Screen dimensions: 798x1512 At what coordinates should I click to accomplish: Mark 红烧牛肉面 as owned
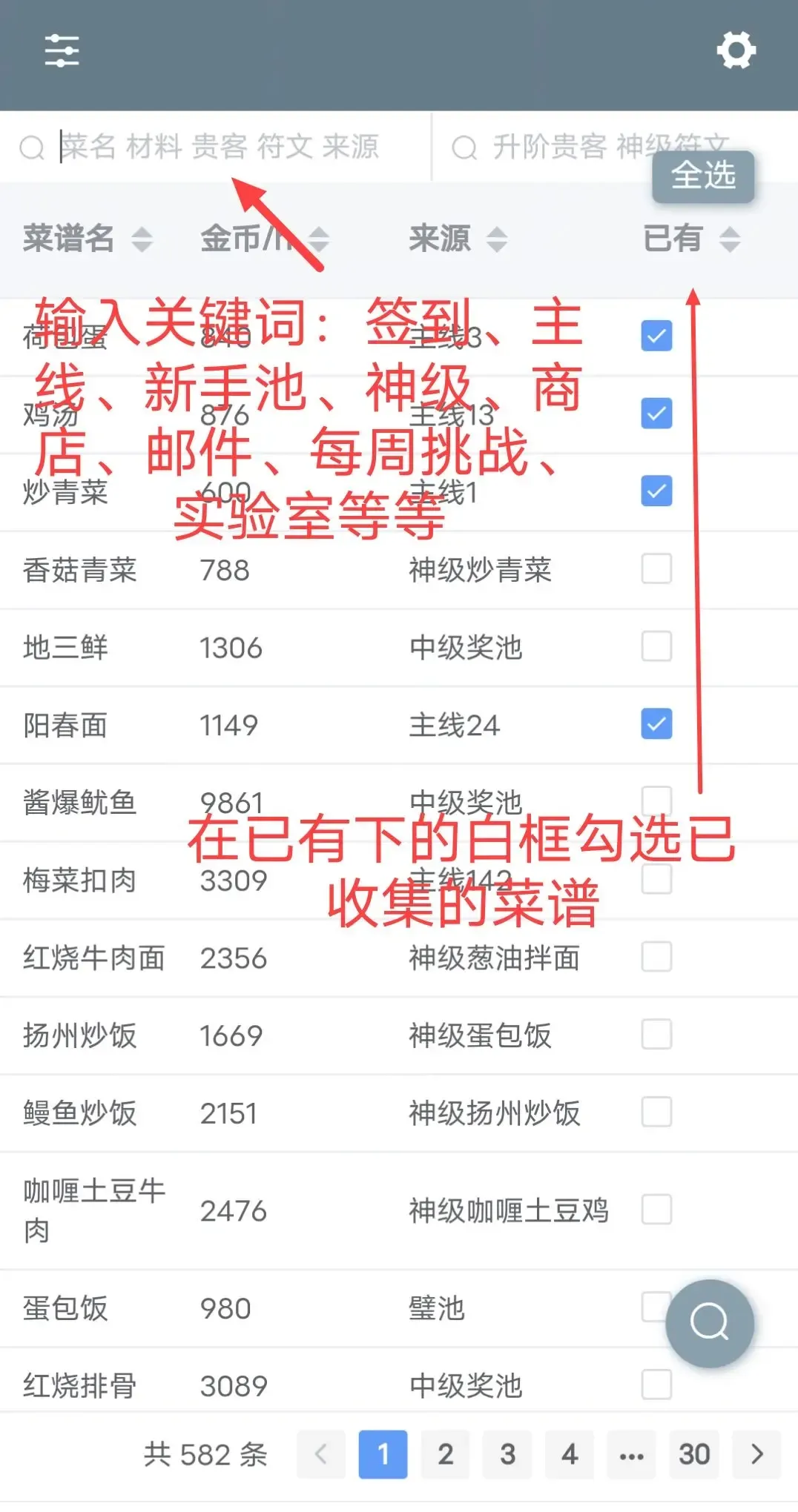(656, 957)
